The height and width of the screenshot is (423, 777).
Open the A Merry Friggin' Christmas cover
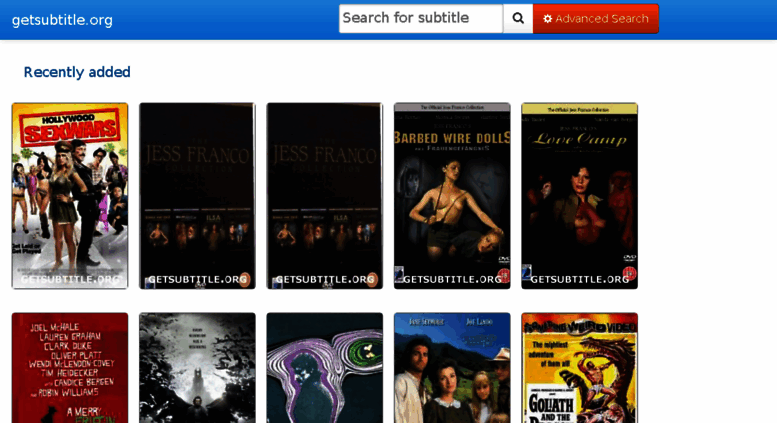[x=70, y=368]
